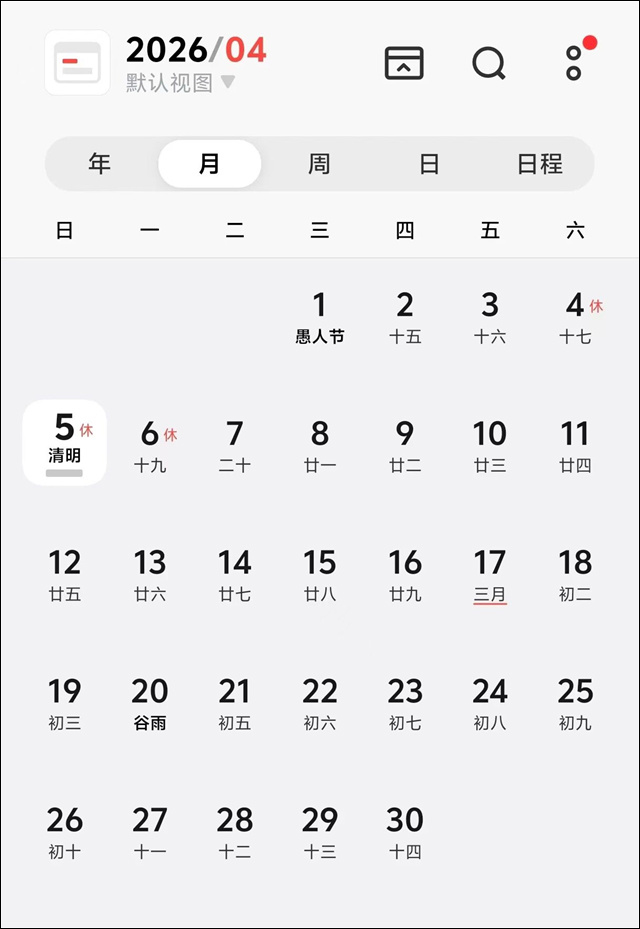The height and width of the screenshot is (929, 640).
Task: Select April 1 愚人节
Action: pos(320,316)
